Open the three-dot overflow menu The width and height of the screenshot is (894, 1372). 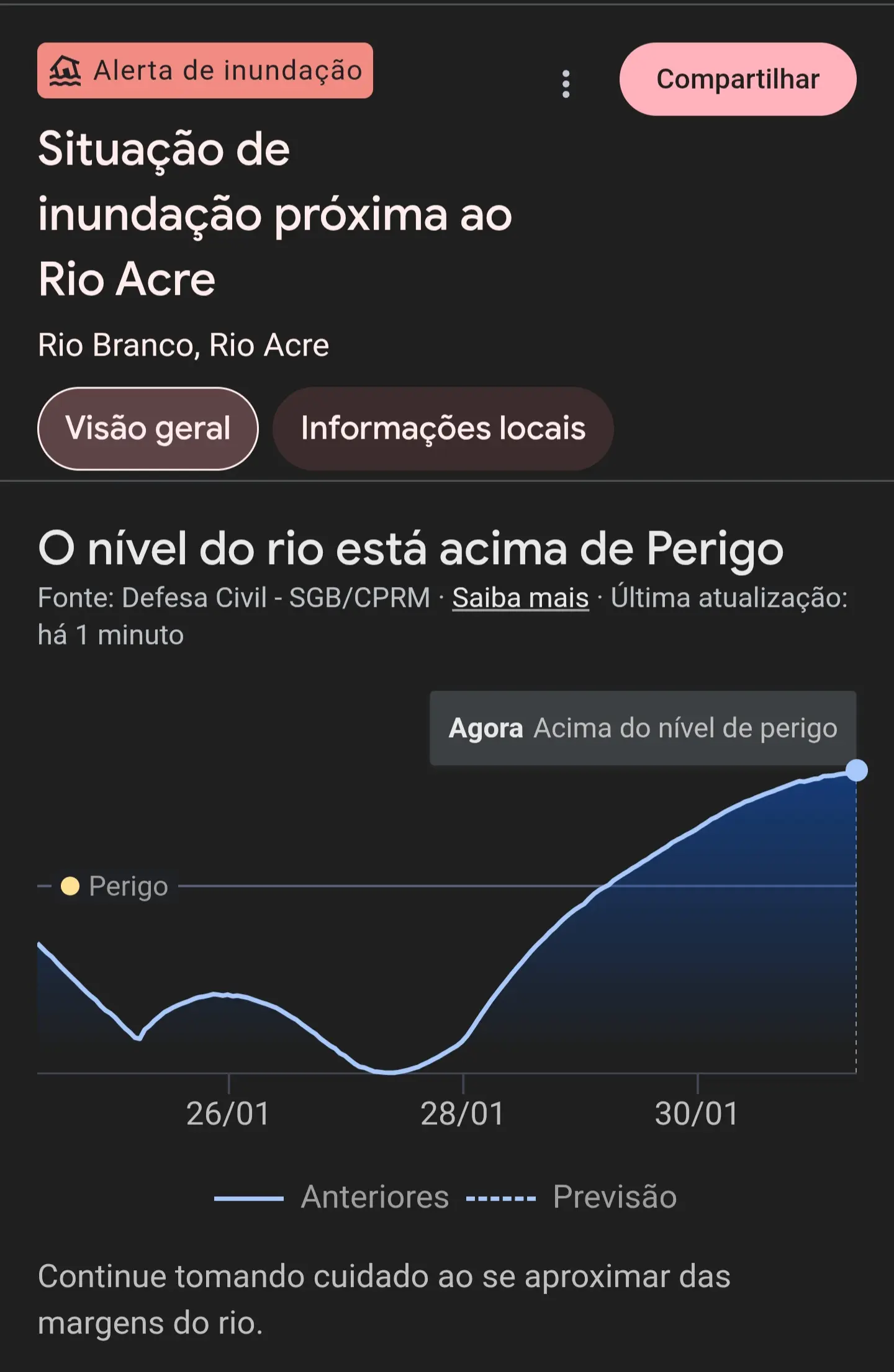tap(566, 84)
